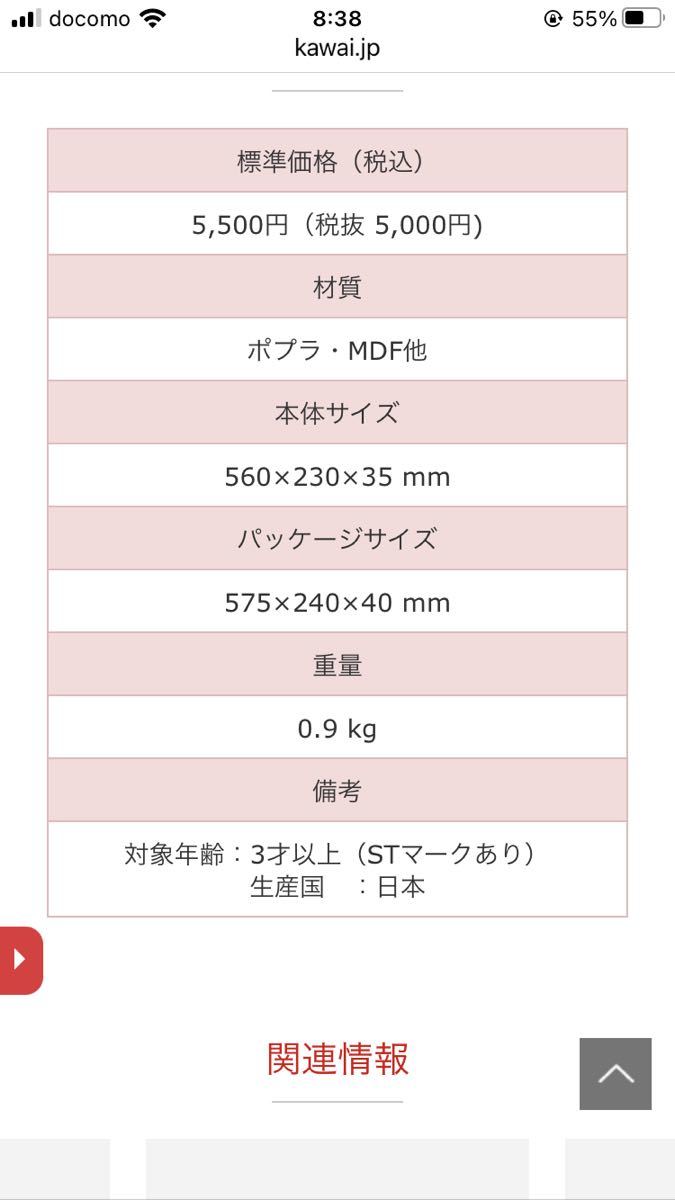Tap the back-to-top arrow button
The image size is (675, 1200).
click(615, 1074)
